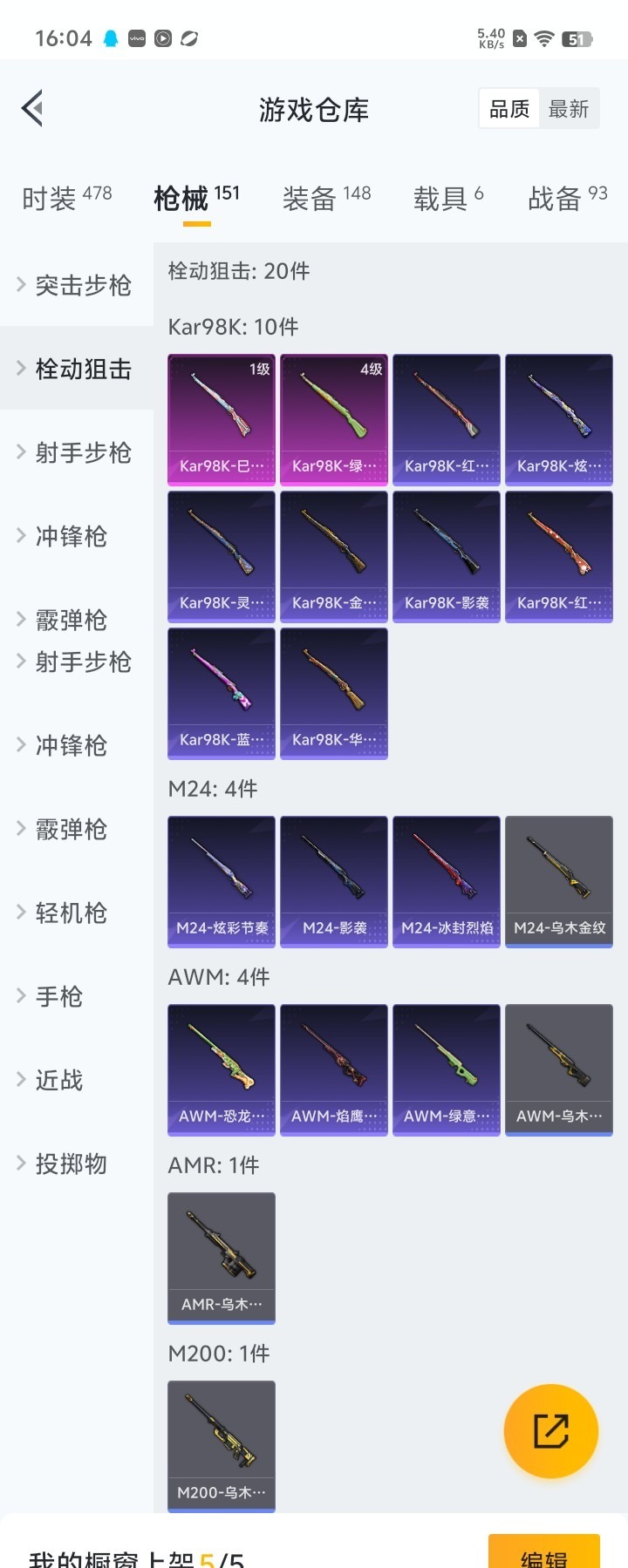Screen dimensions: 628x1568
Task: Tap the orange share floating button
Action: tap(551, 1430)
